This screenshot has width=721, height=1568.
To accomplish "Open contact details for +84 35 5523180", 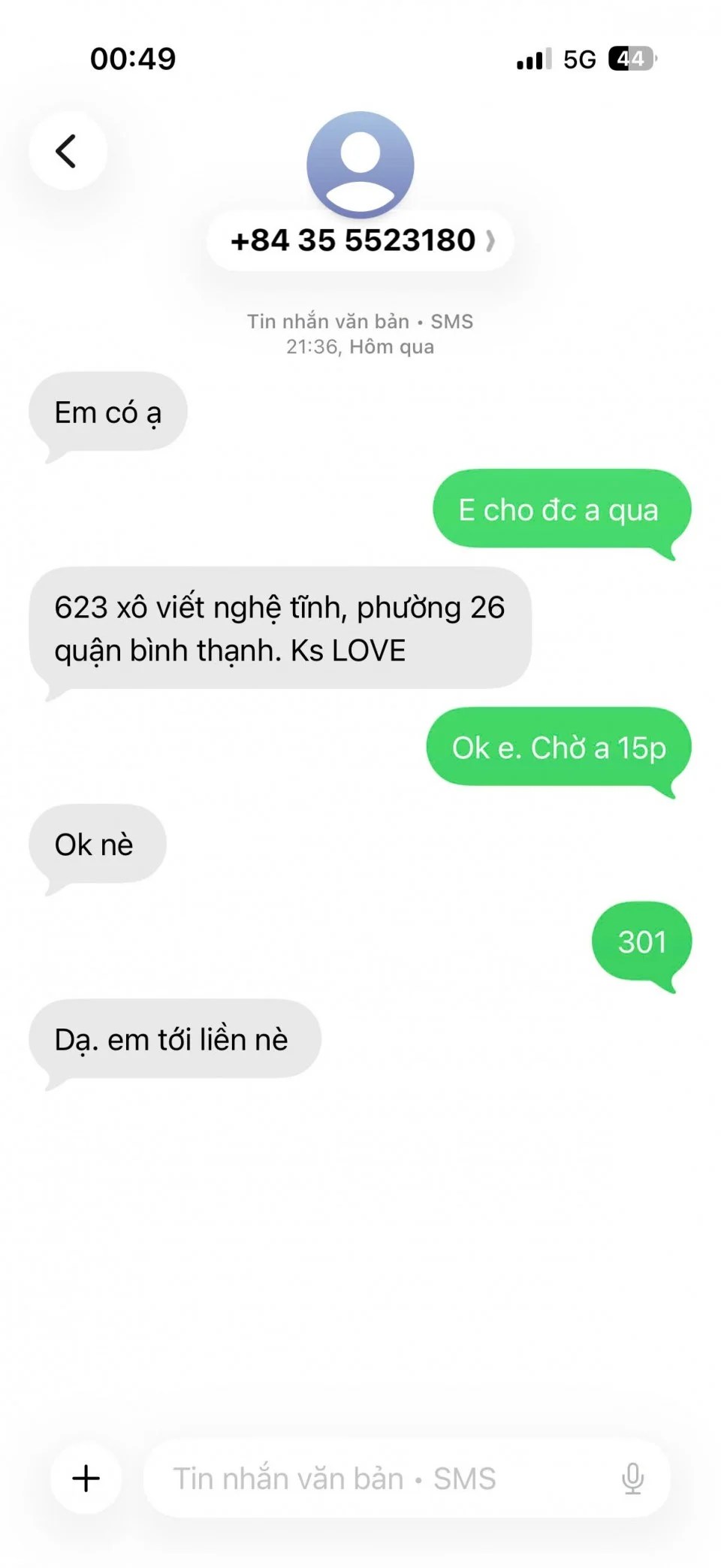I will pos(360,241).
